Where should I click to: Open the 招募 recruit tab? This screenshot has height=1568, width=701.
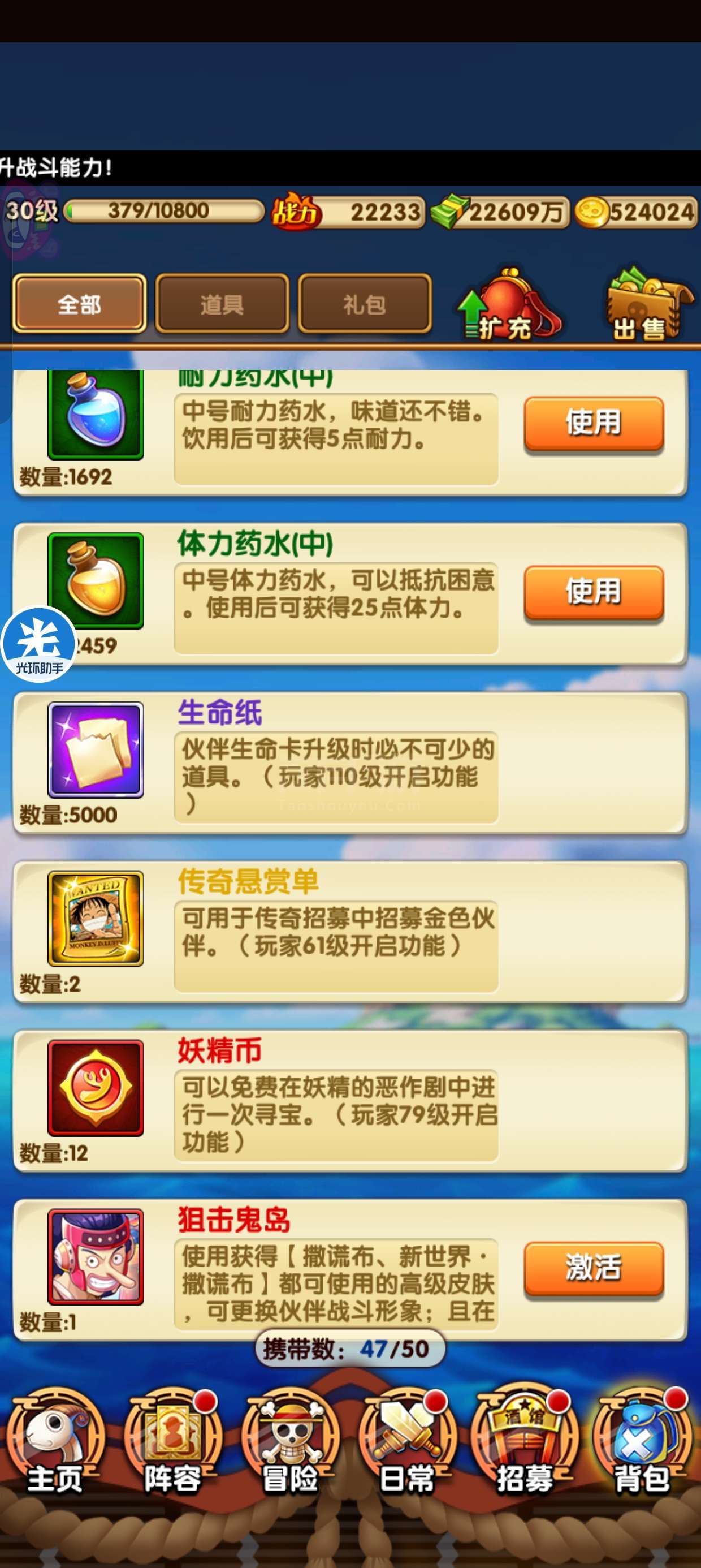tap(525, 1444)
